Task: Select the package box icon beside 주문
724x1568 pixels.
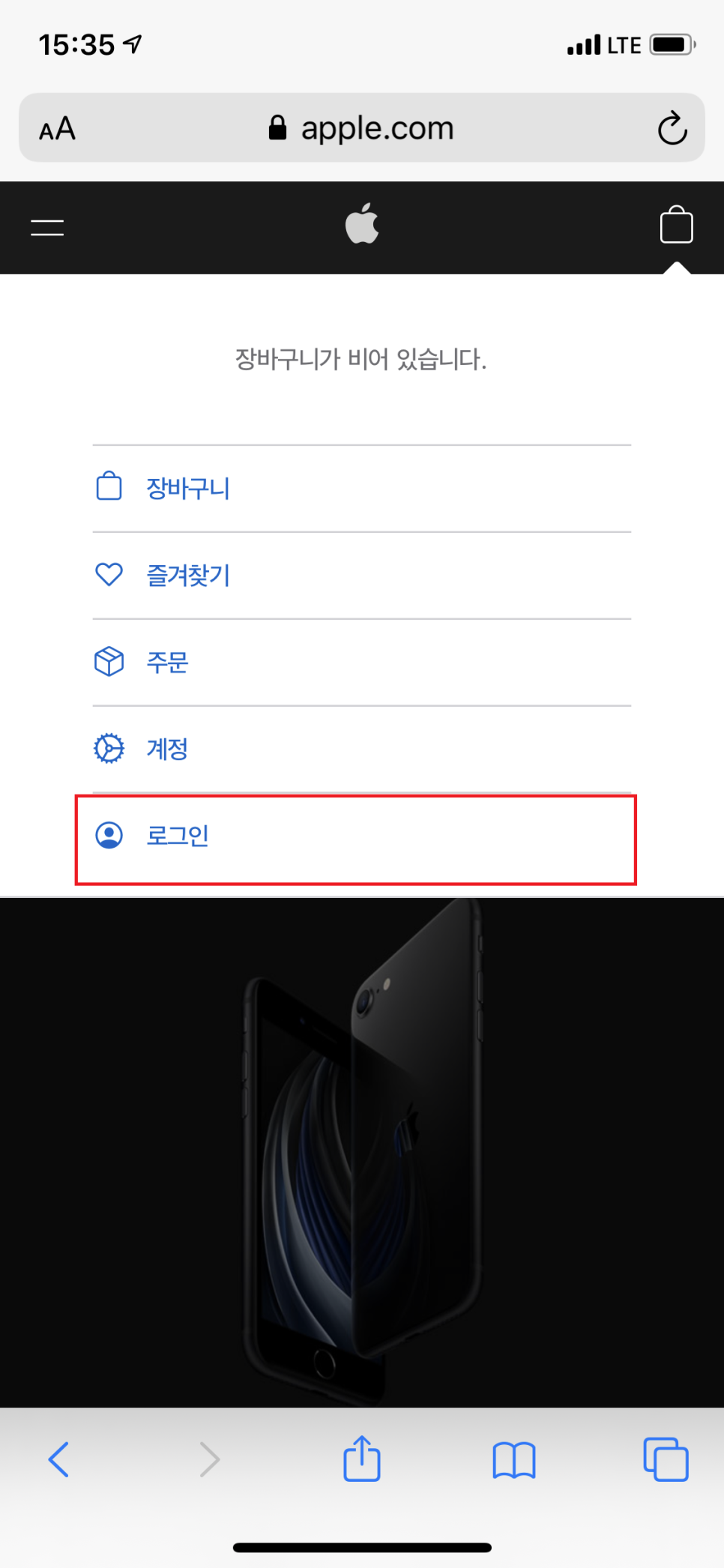Action: point(109,661)
